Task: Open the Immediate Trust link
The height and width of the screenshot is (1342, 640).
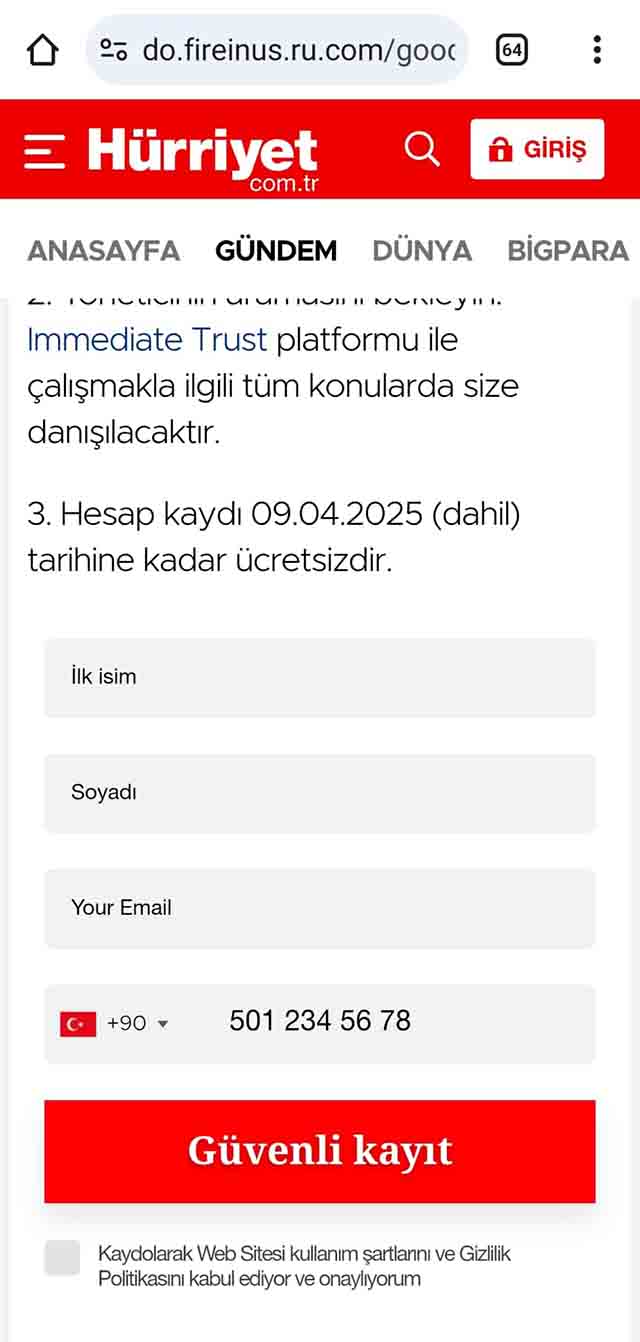Action: [147, 340]
